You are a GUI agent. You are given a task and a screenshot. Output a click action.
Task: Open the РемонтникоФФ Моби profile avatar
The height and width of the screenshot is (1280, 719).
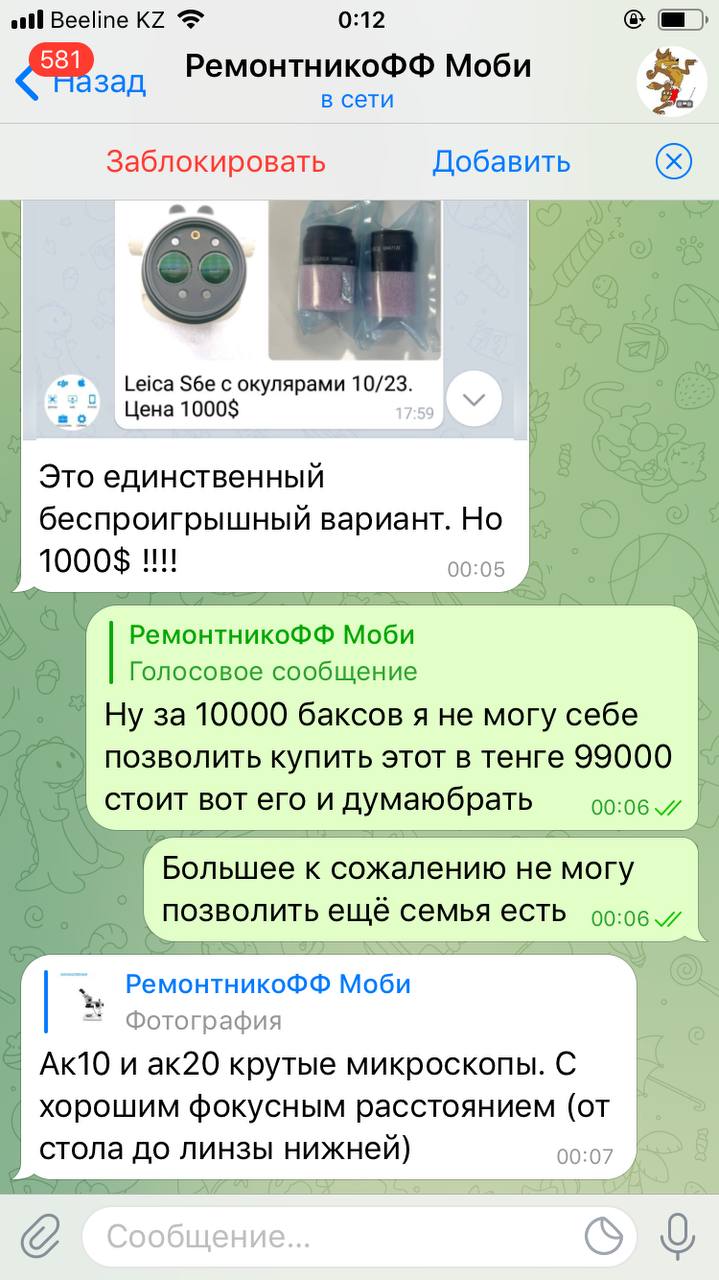point(672,81)
